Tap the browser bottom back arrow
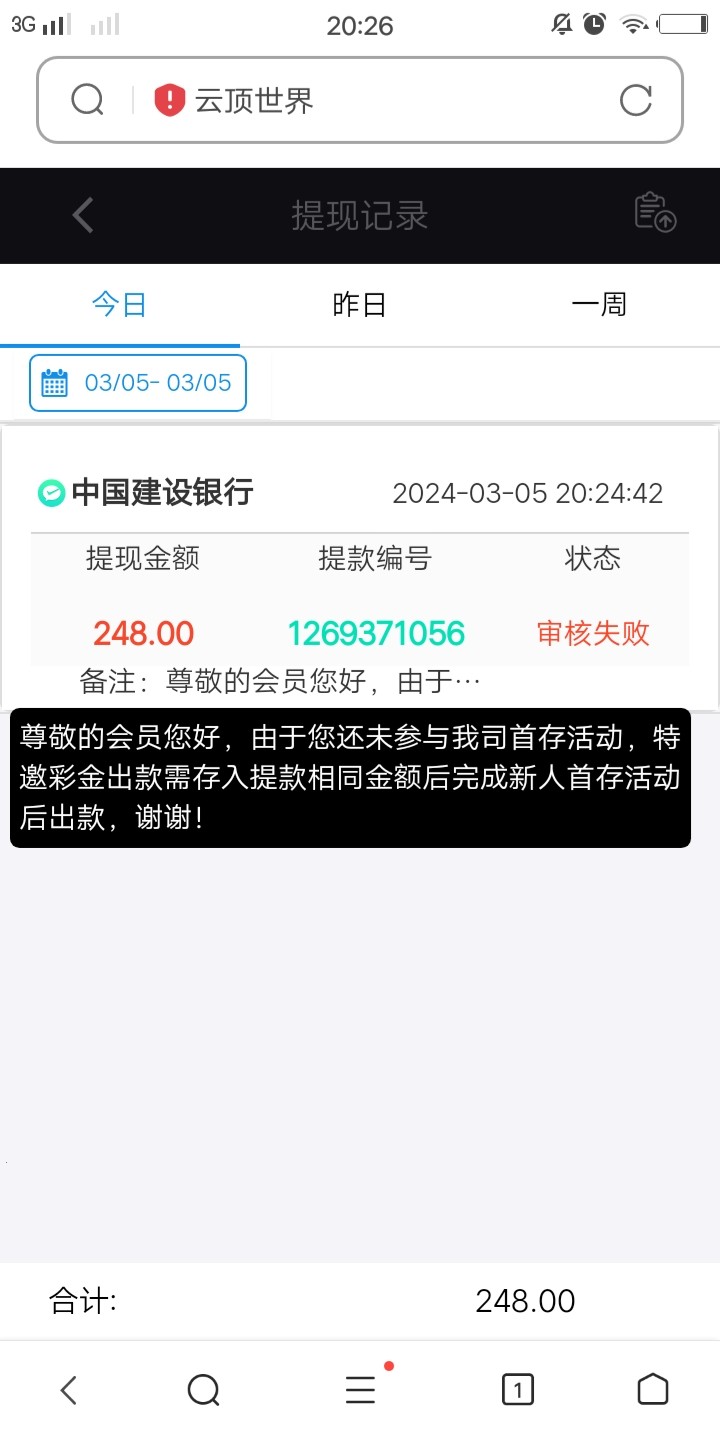 (68, 1389)
